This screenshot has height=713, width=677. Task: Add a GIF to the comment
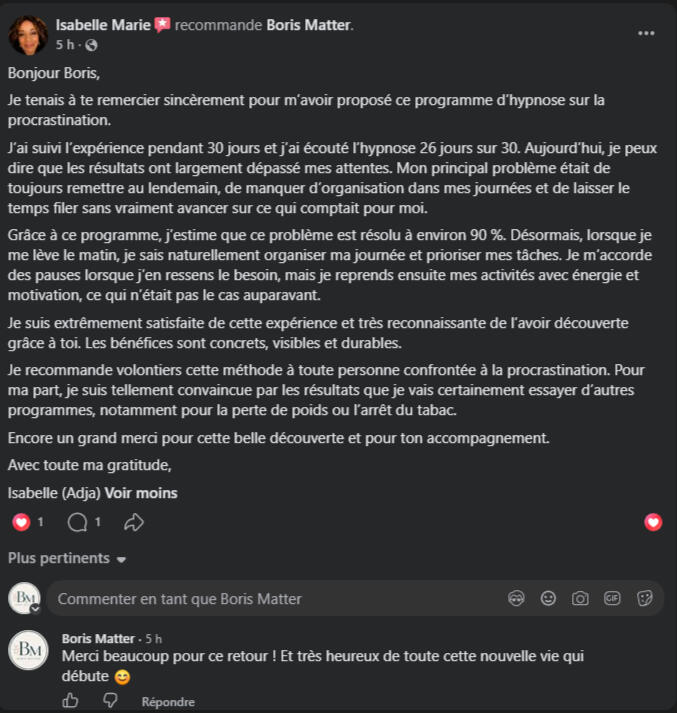click(612, 598)
